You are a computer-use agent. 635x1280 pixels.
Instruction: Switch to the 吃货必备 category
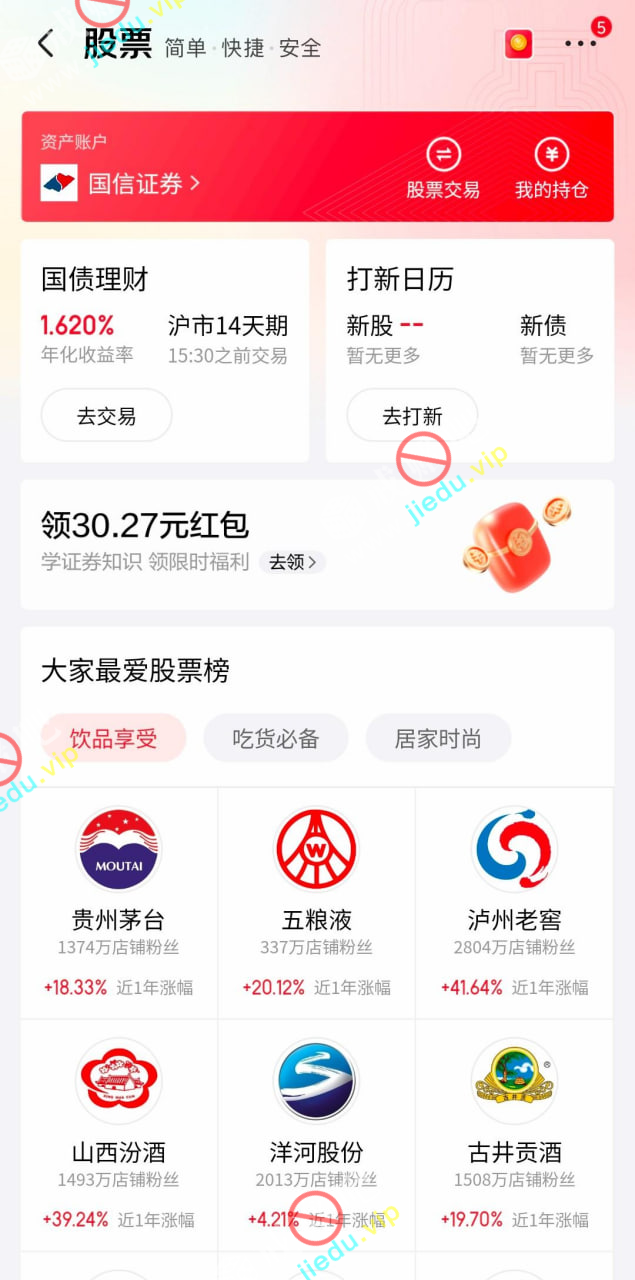(x=276, y=738)
